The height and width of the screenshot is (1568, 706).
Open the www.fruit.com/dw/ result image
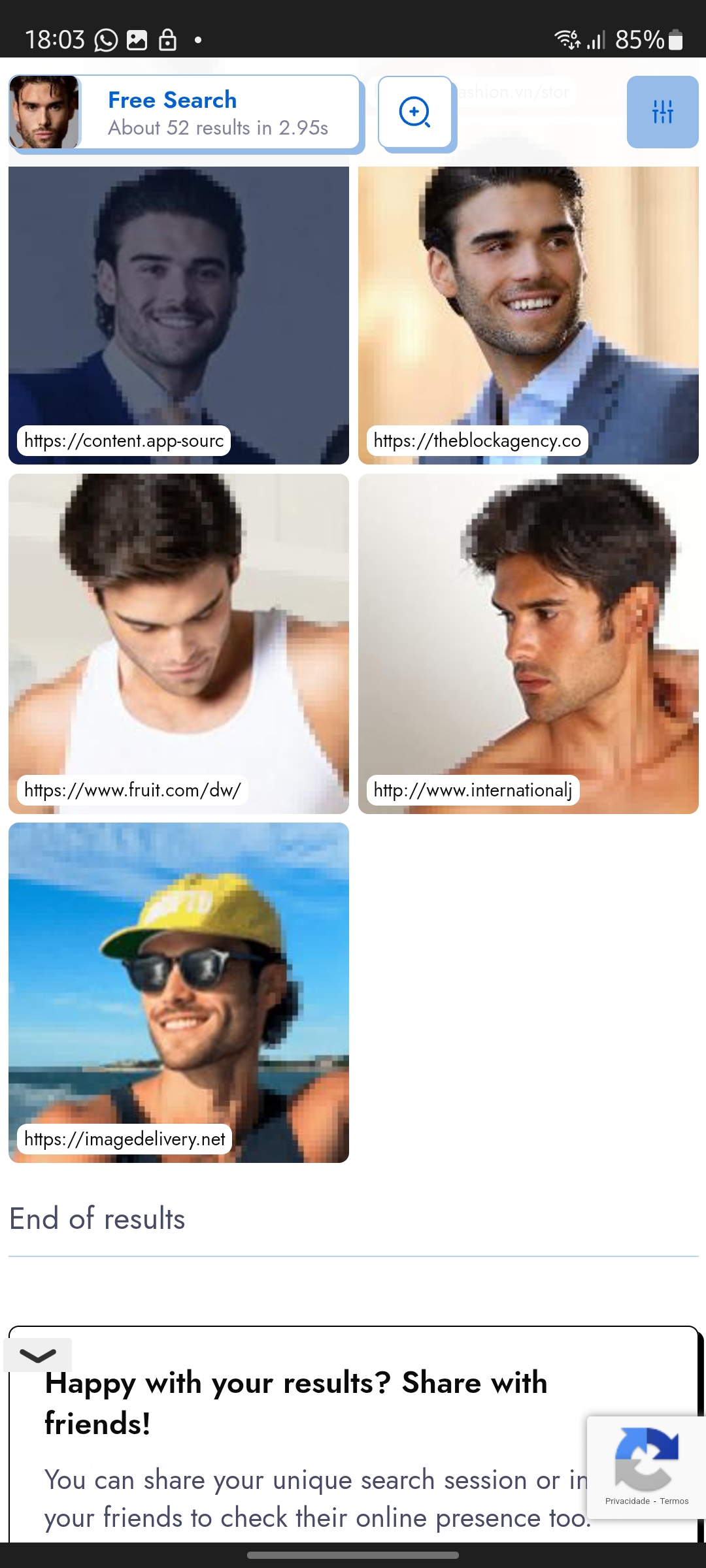pyautogui.click(x=178, y=644)
